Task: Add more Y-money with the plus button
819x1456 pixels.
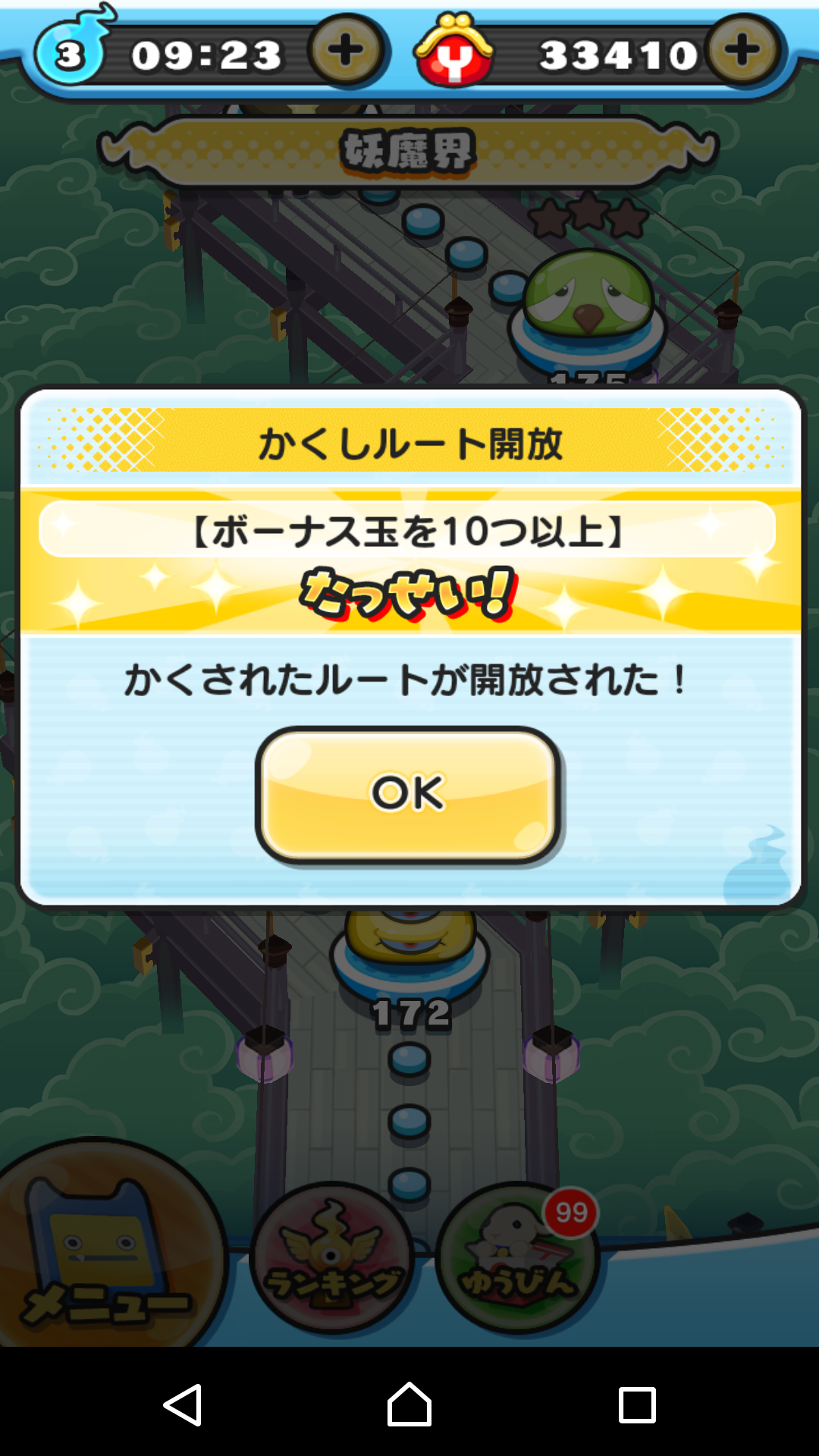Action: tap(742, 50)
